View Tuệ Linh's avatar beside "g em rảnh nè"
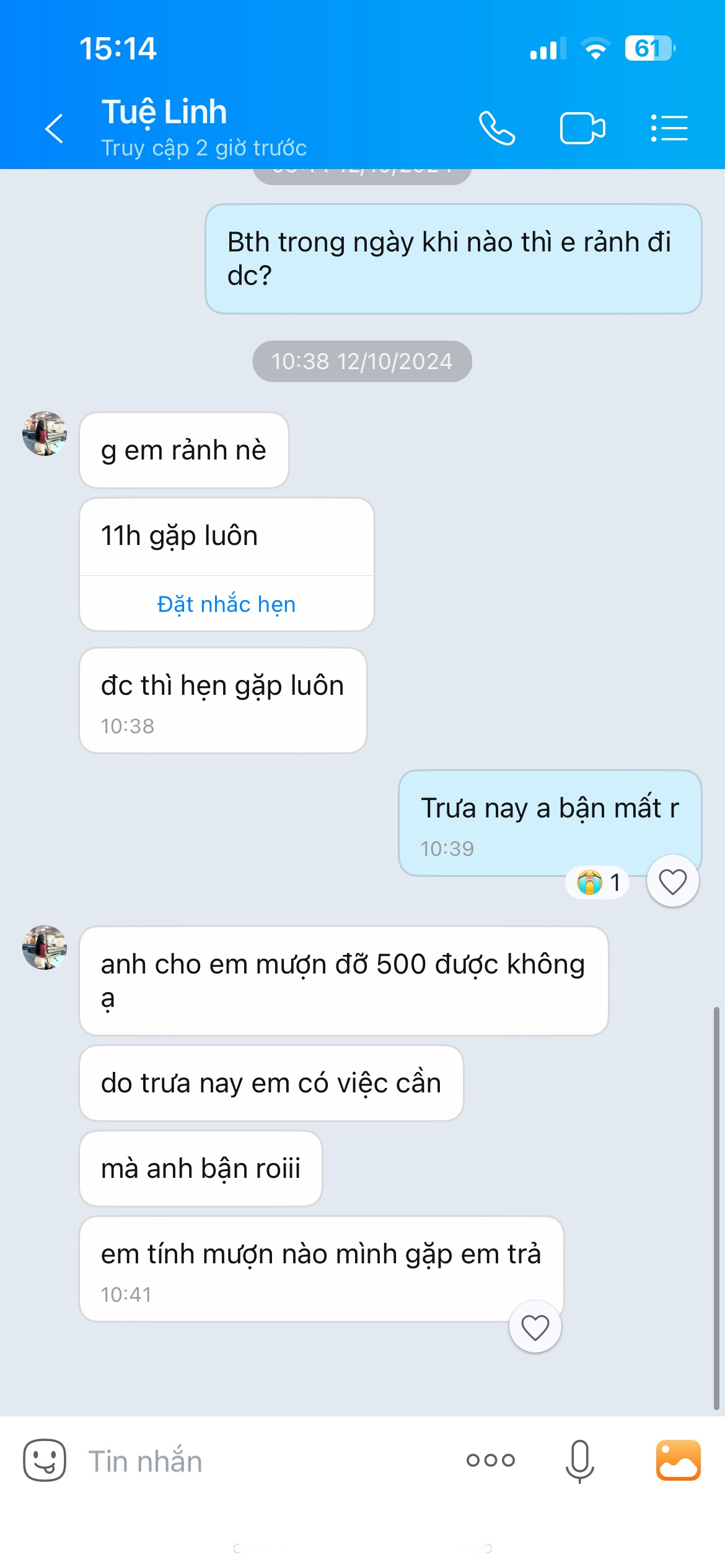 click(x=45, y=433)
